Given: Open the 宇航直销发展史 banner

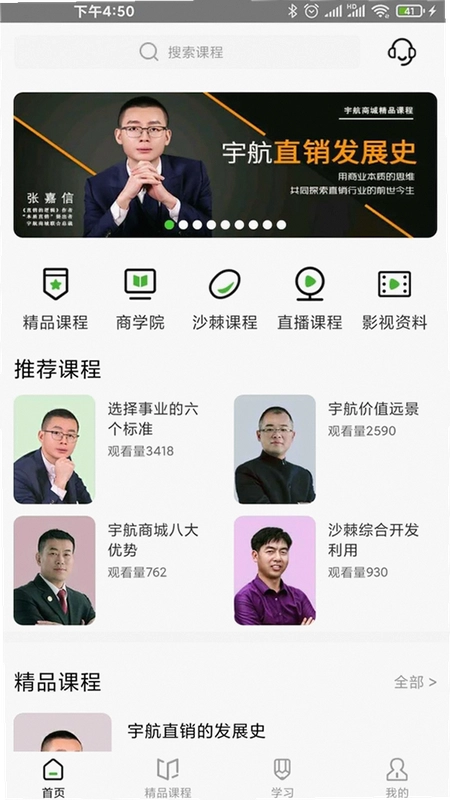Looking at the screenshot, I should (x=225, y=165).
